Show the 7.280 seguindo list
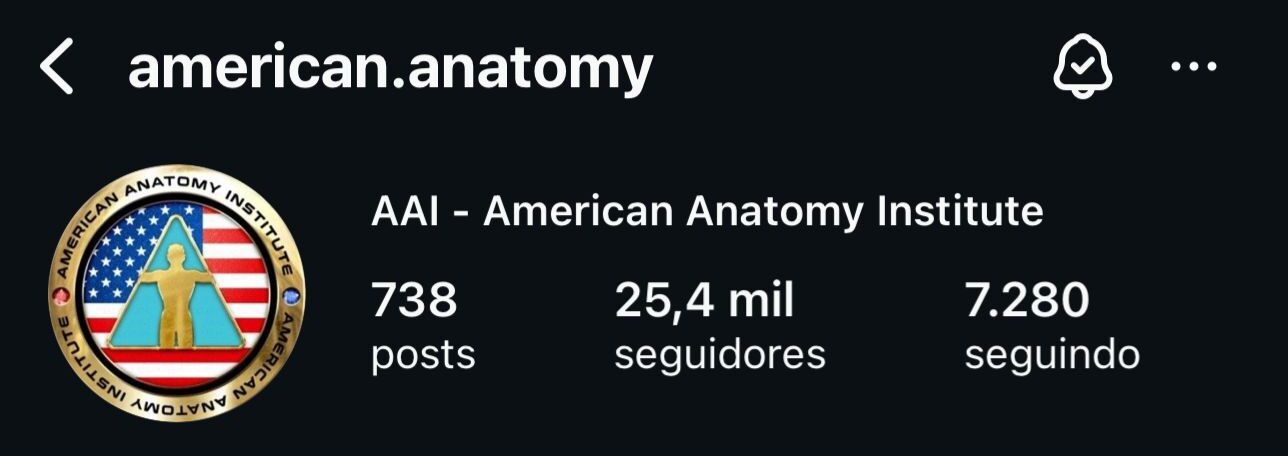The height and width of the screenshot is (456, 1288). coord(1051,325)
